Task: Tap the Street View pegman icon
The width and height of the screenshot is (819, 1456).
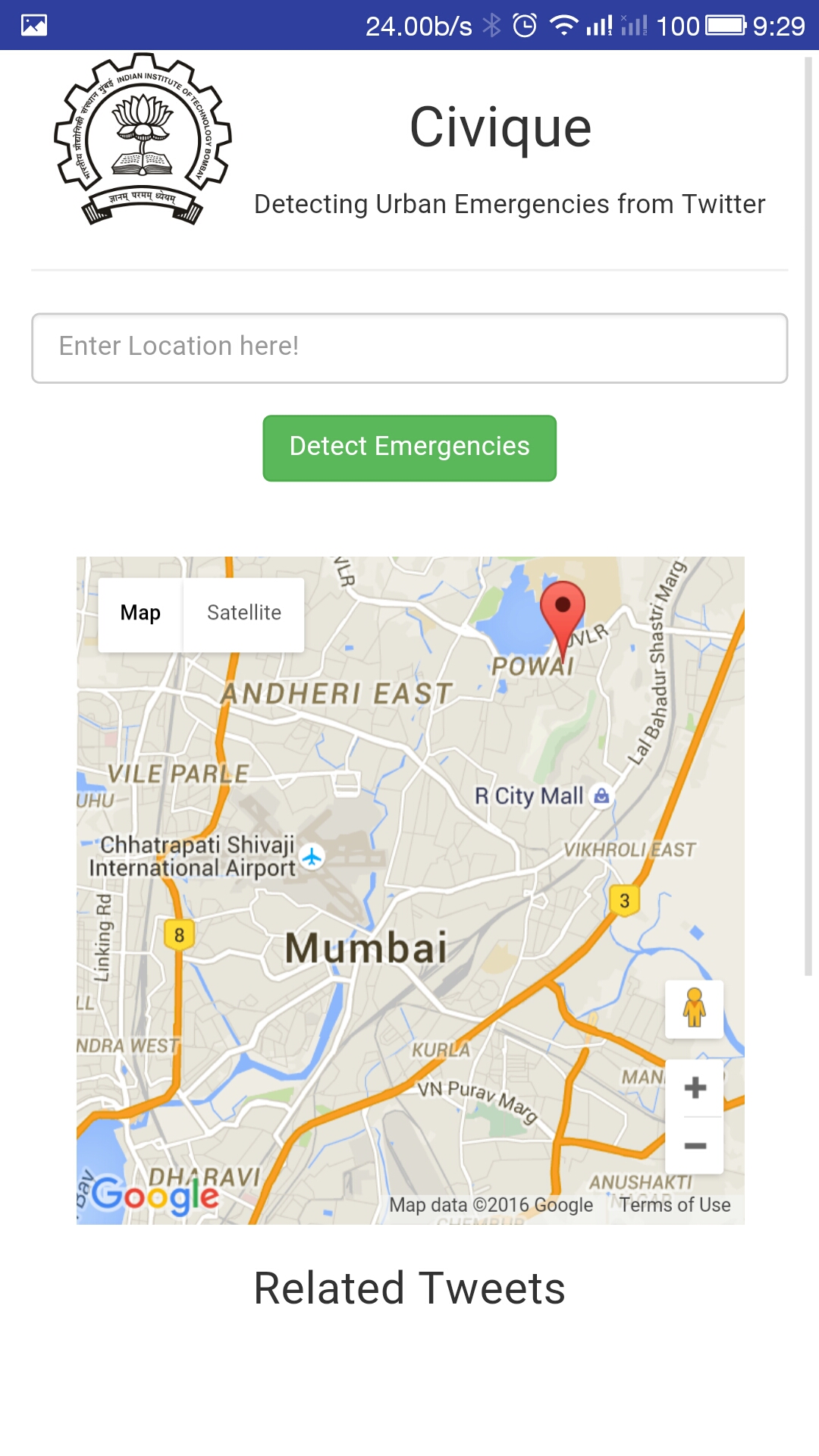Action: click(x=694, y=1009)
